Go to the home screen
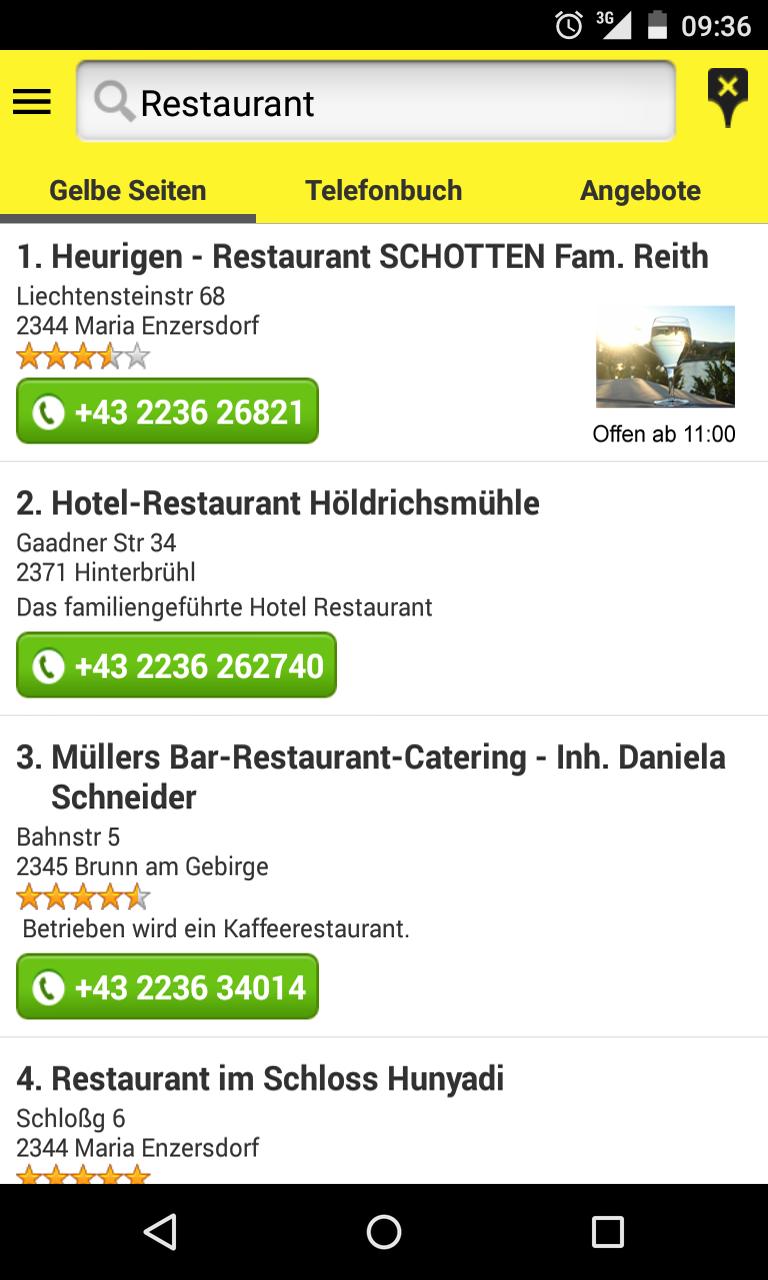768x1280 pixels. [x=384, y=1232]
